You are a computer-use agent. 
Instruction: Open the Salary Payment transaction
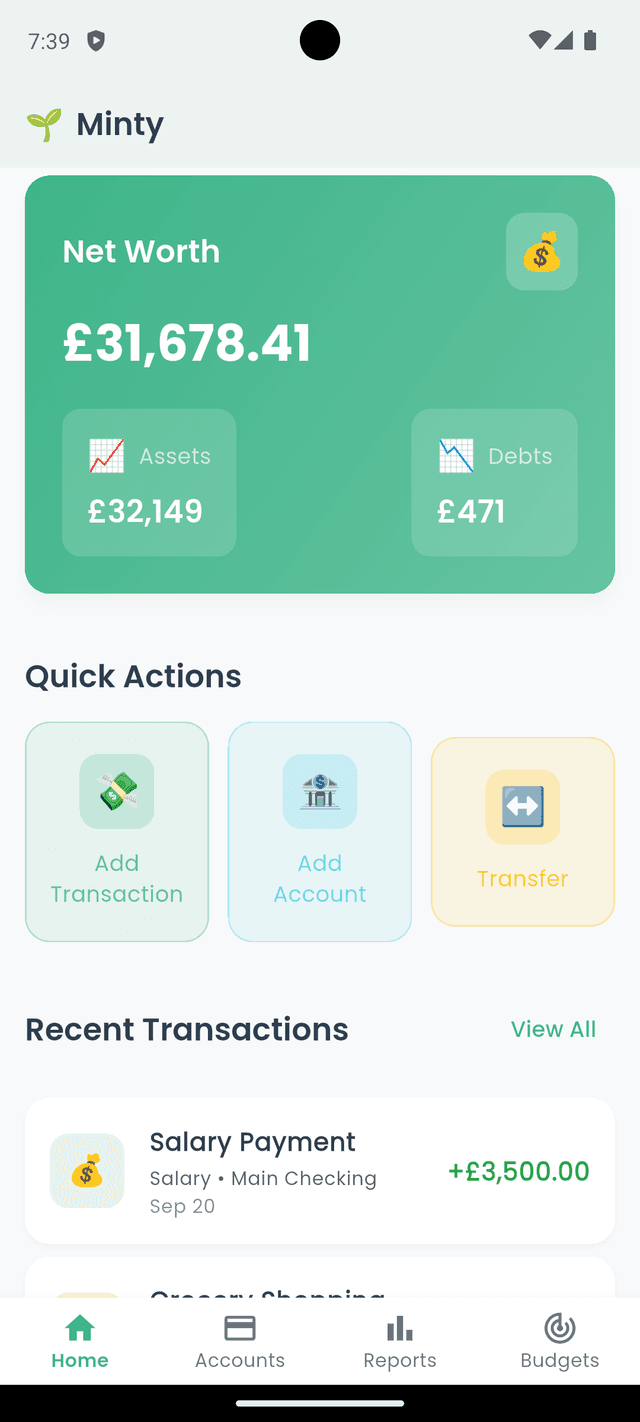pyautogui.click(x=320, y=1171)
